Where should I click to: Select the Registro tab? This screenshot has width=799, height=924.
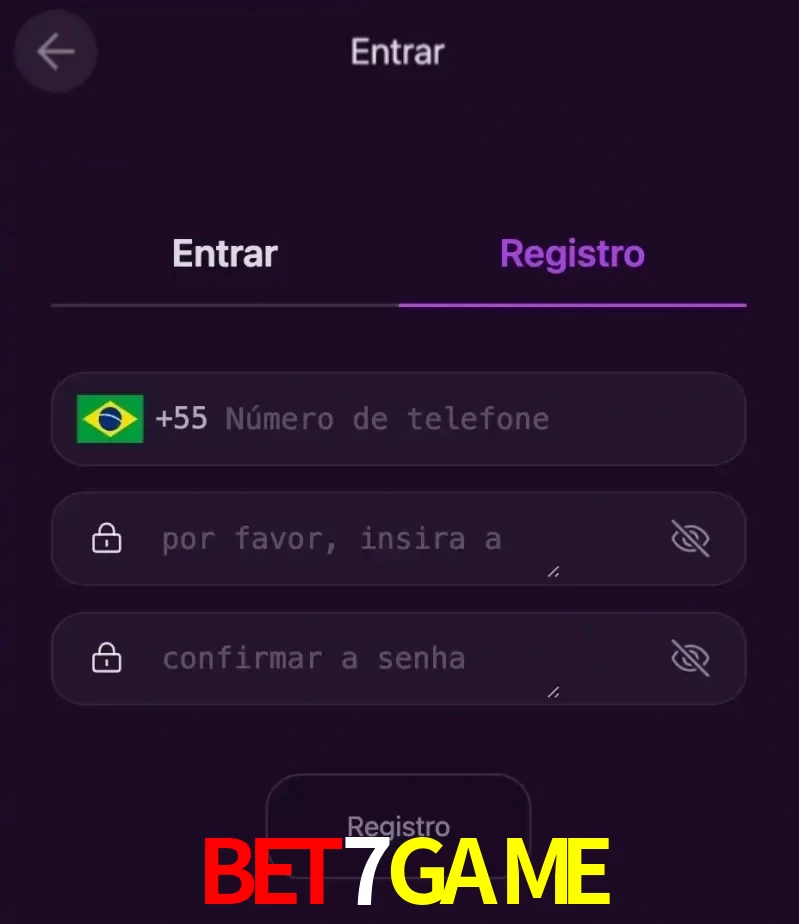[x=572, y=254]
